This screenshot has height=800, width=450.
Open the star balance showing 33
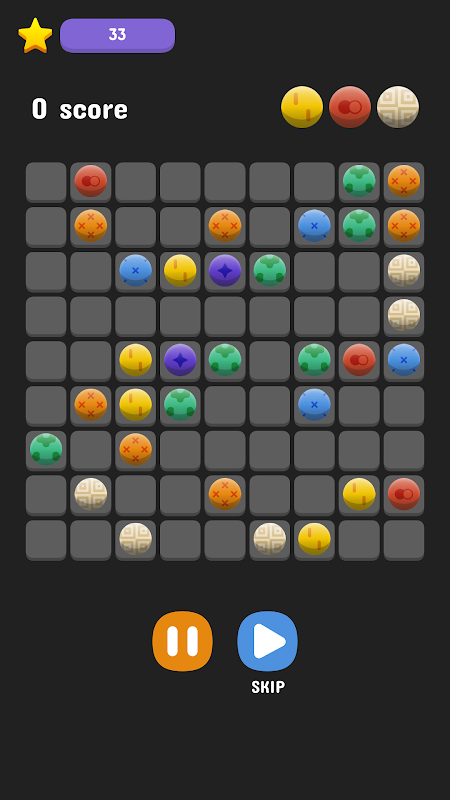coord(117,35)
